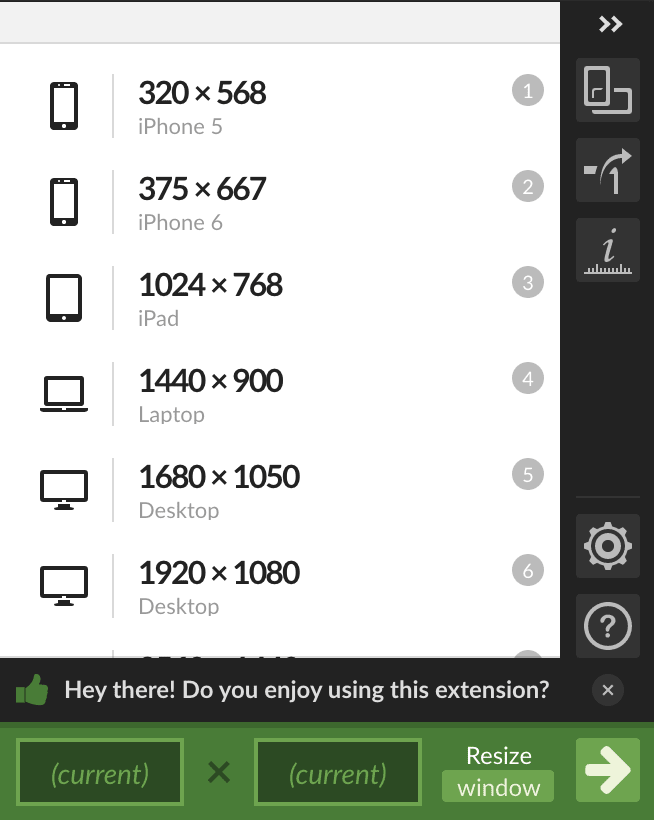Collapse the panel with the double arrow

point(609,25)
